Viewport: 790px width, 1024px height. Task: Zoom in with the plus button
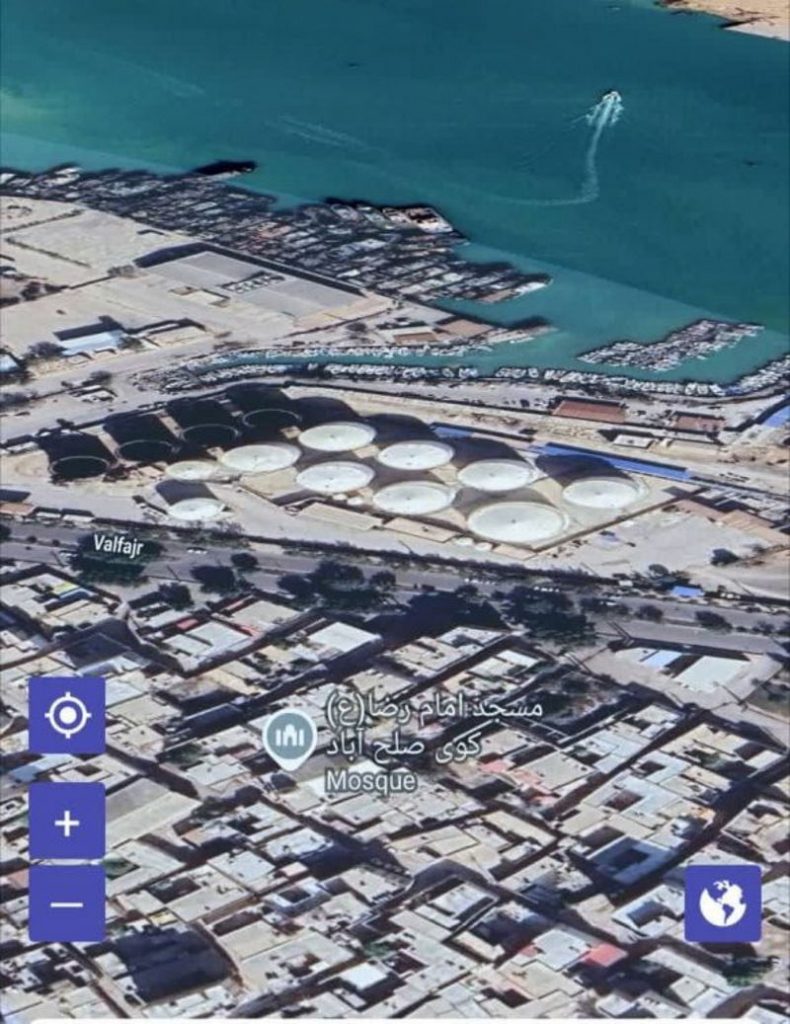67,822
